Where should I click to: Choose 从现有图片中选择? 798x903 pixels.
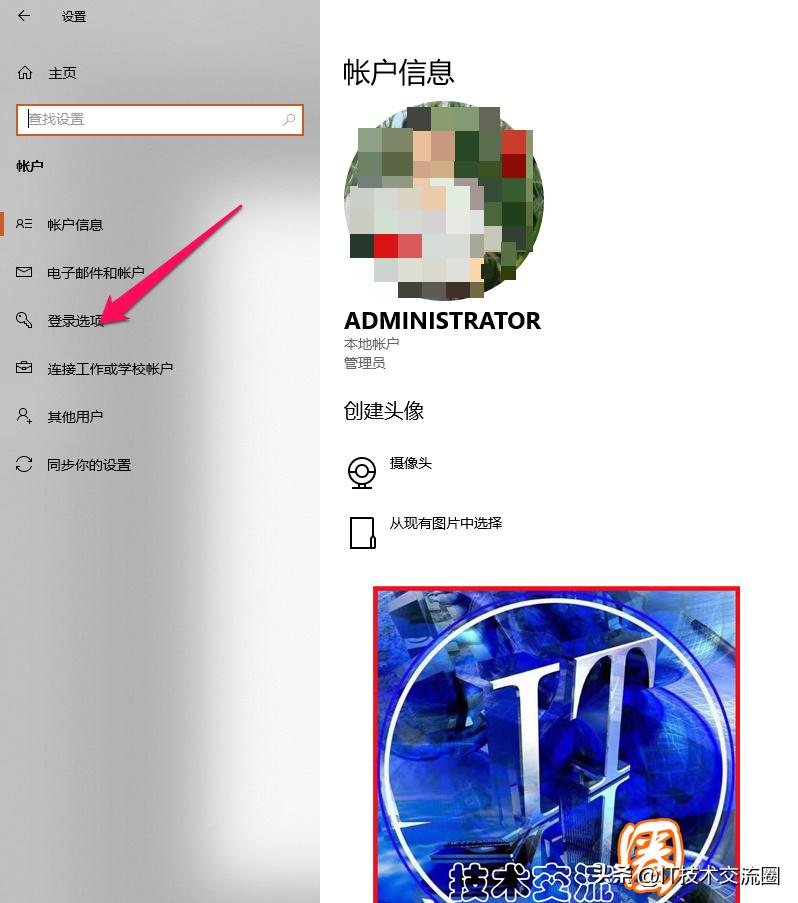pyautogui.click(x=445, y=524)
